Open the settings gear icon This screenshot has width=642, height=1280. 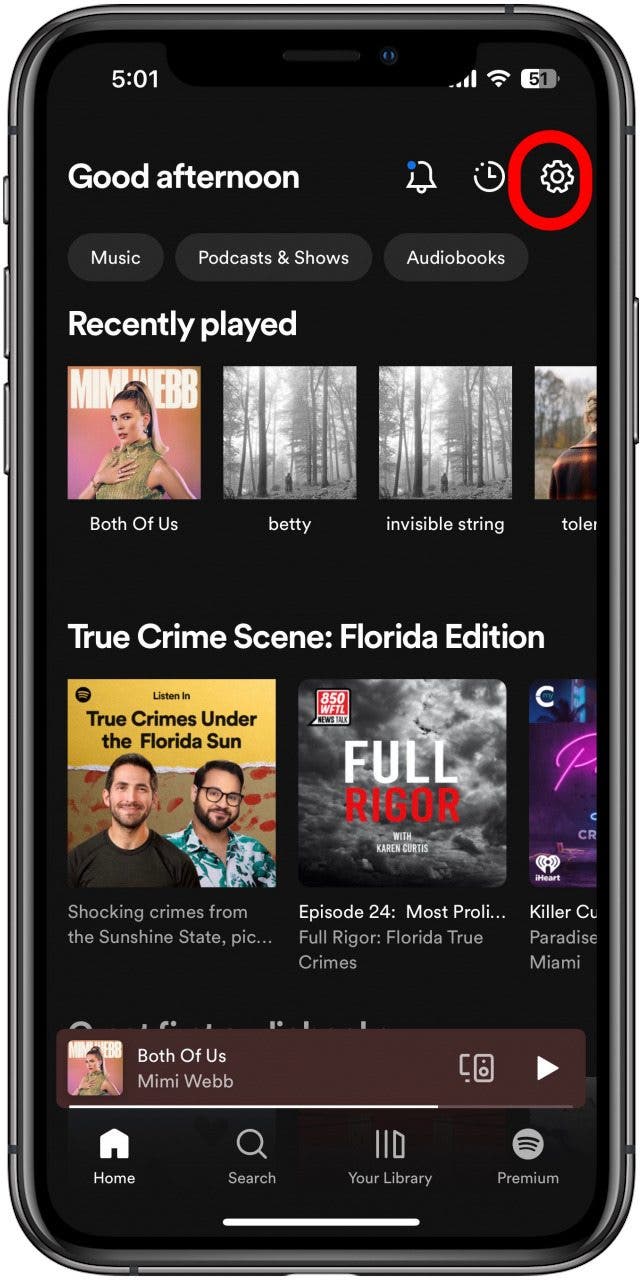[x=557, y=177]
